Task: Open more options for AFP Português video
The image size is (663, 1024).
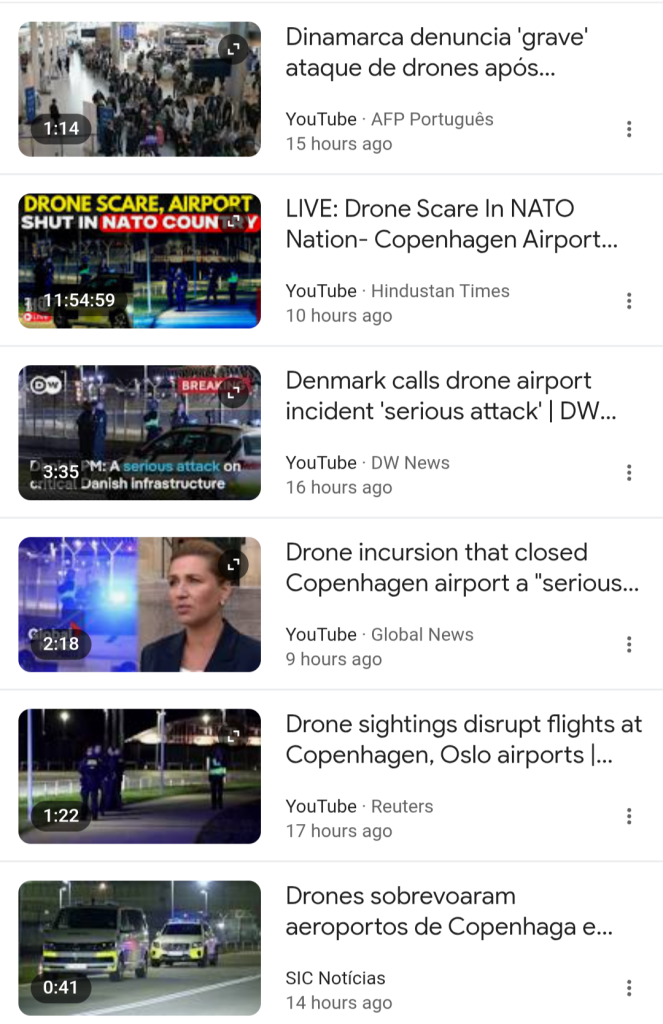Action: coord(629,129)
